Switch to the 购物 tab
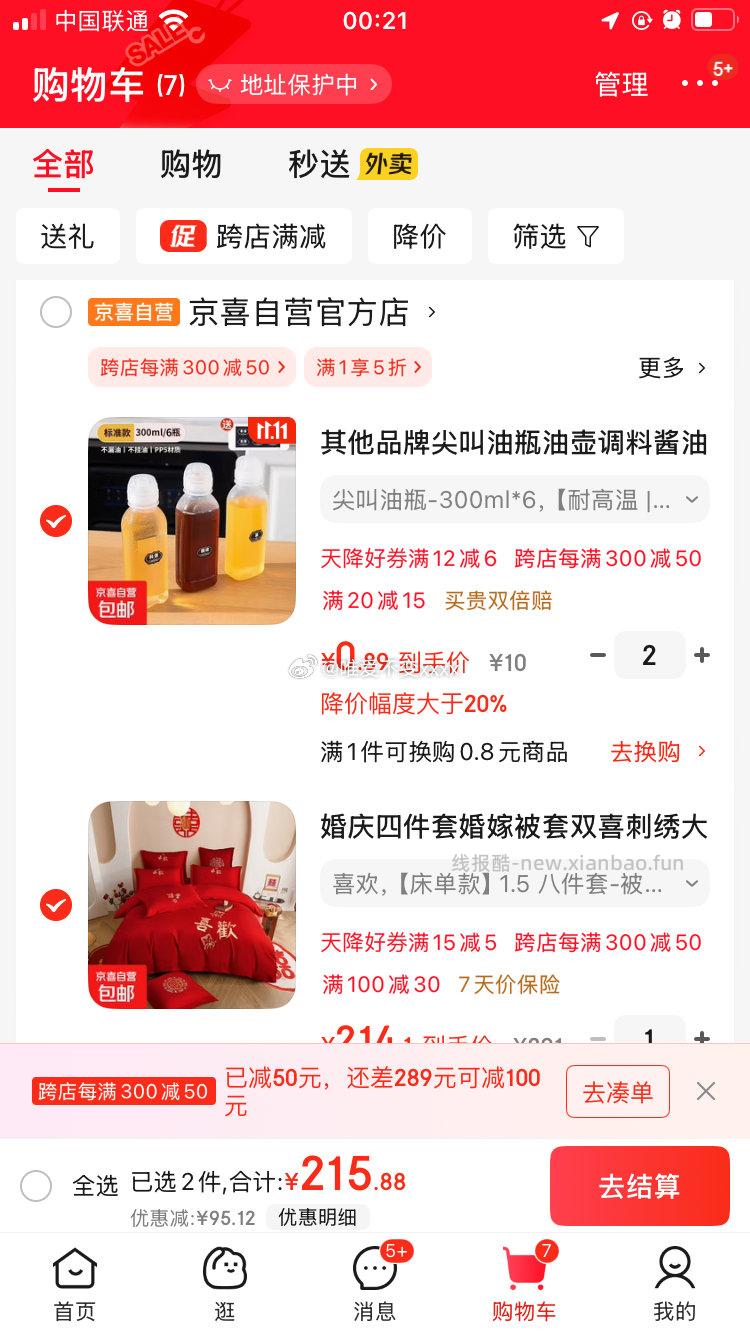This screenshot has width=750, height=1334. tap(189, 166)
